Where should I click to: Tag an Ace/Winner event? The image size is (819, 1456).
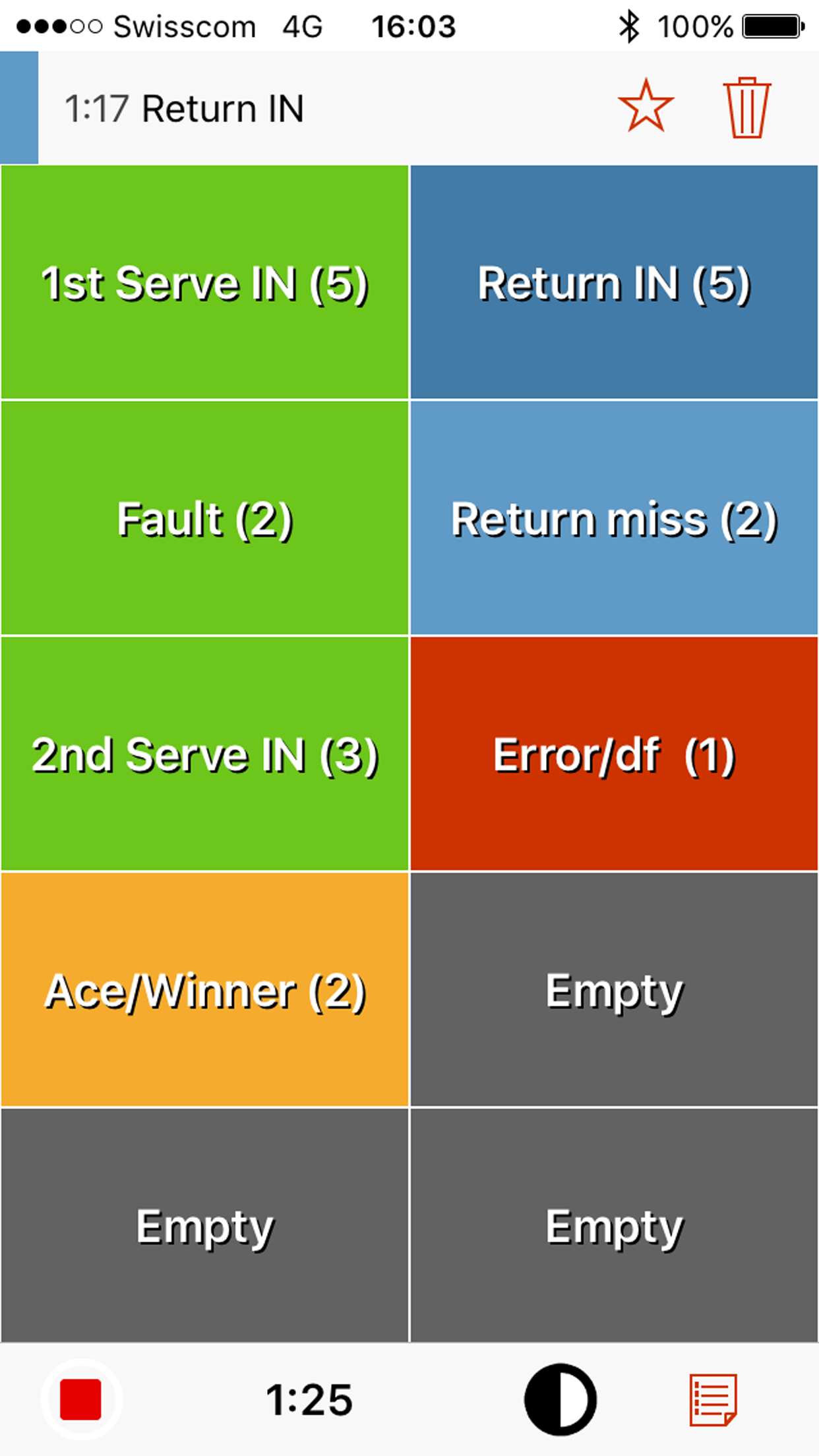[x=204, y=990]
